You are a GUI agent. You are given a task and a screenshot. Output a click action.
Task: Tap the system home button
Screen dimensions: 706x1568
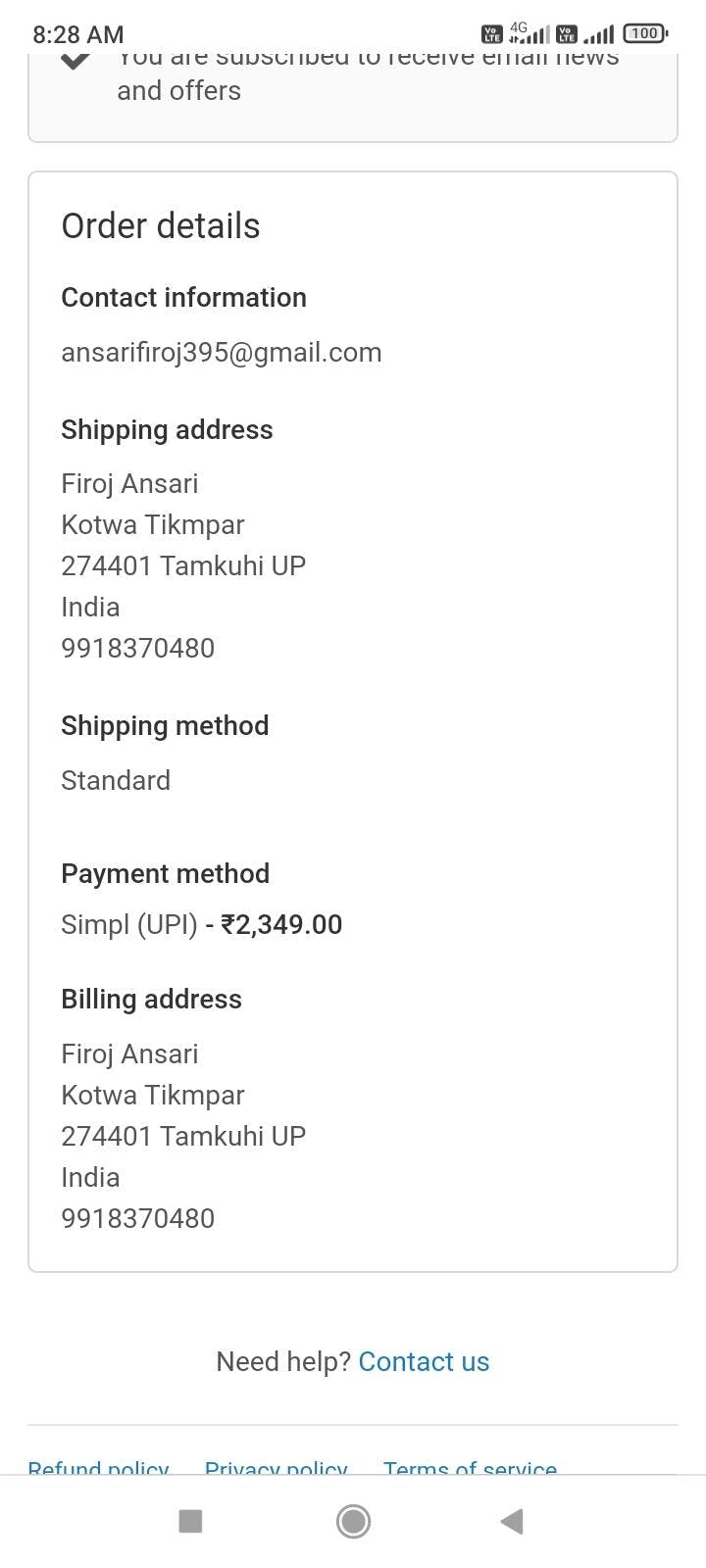[353, 1521]
